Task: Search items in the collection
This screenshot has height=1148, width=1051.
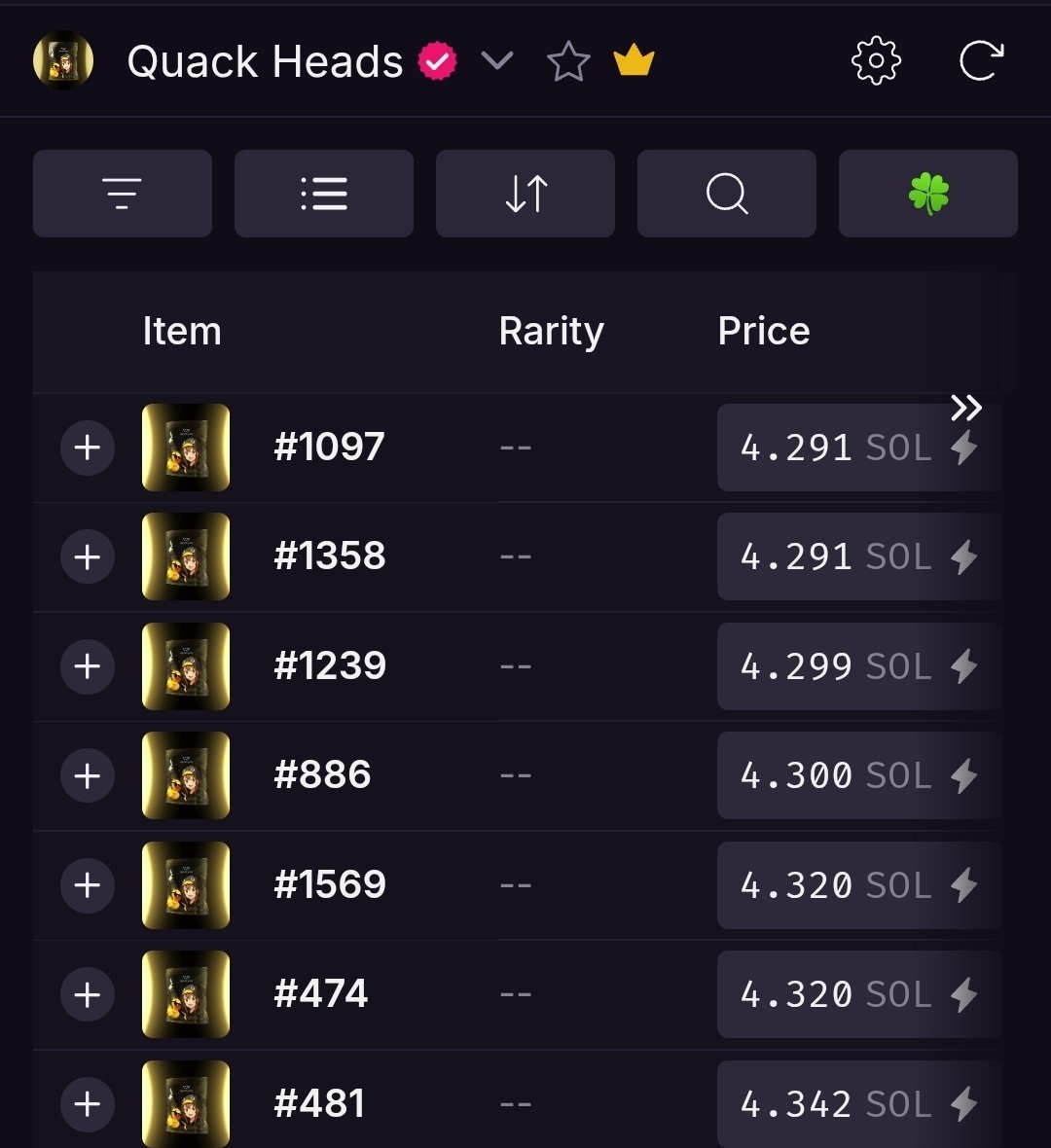Action: click(x=727, y=194)
